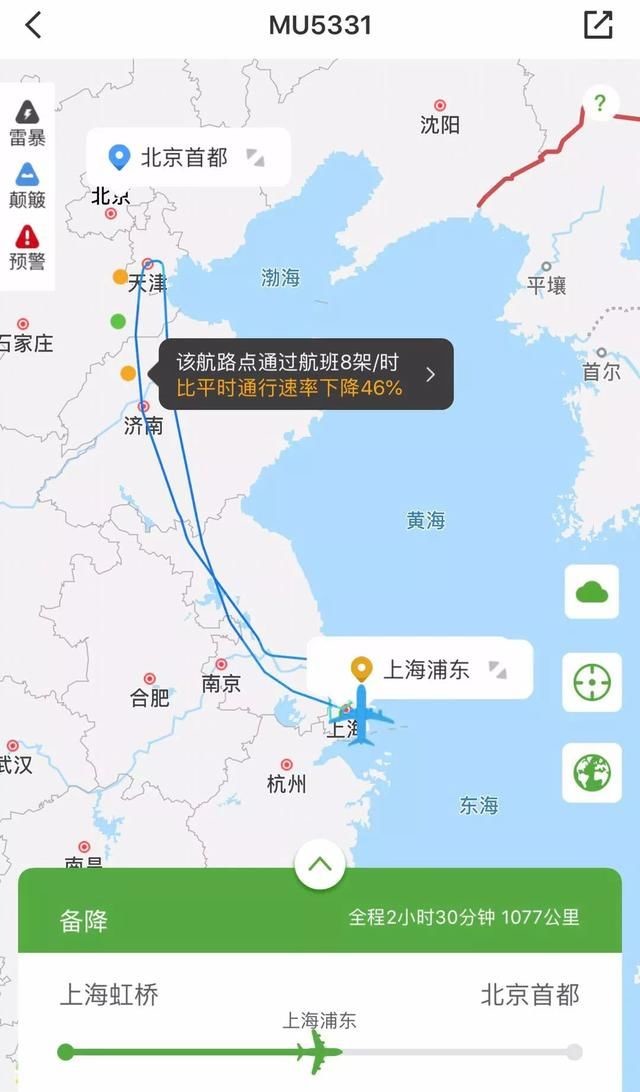Toggle the turbulence layer

tap(27, 184)
